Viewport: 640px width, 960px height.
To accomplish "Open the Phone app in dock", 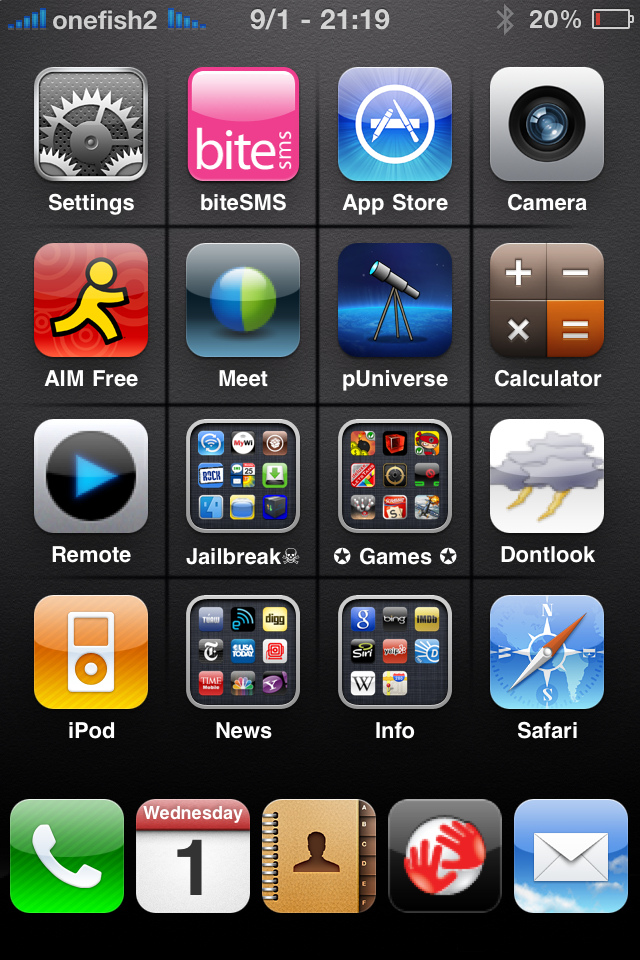I will click(x=67, y=856).
